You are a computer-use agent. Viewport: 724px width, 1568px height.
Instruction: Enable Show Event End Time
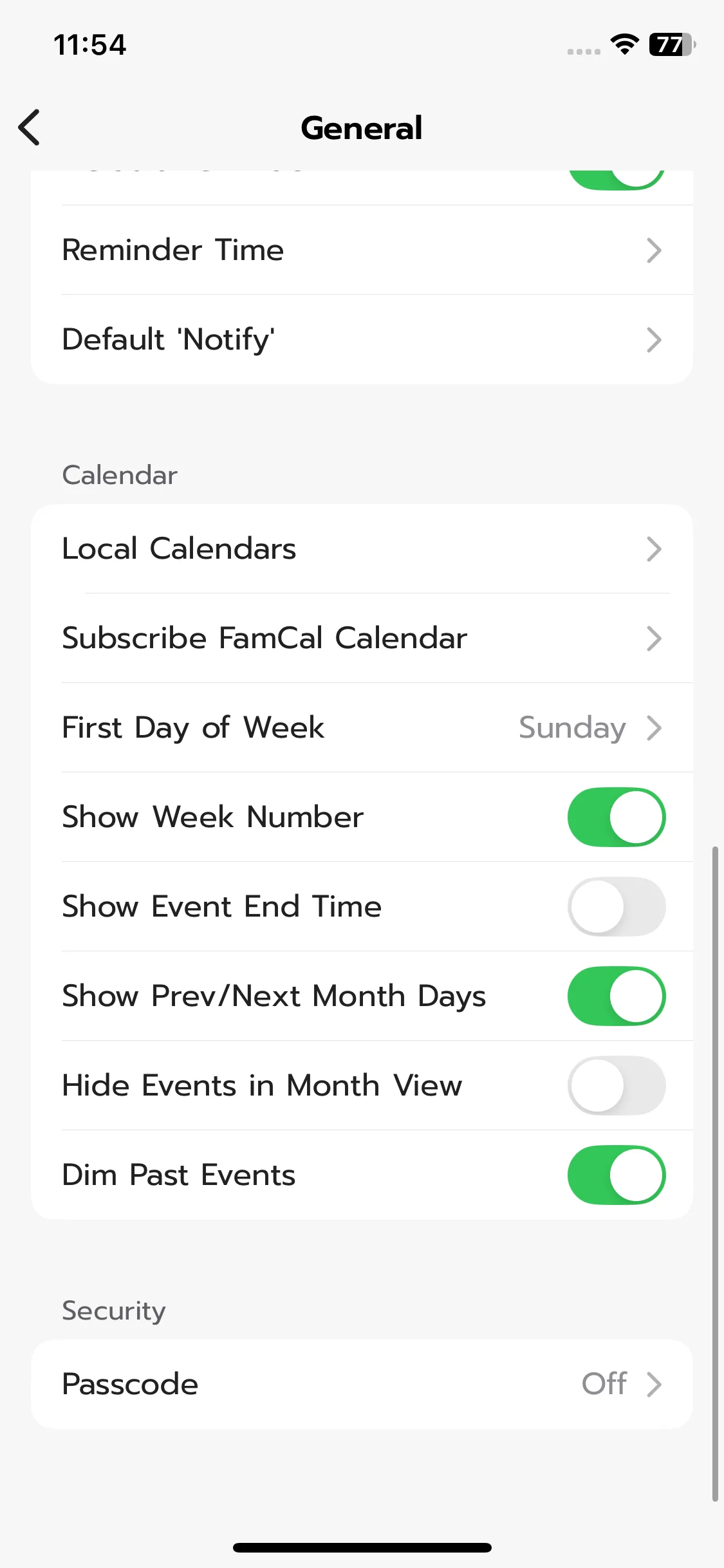[616, 906]
